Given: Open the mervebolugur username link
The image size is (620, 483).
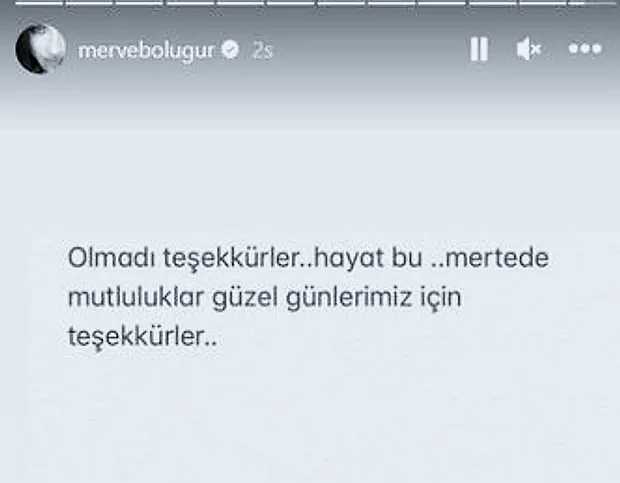Looking at the screenshot, I should (146, 49).
